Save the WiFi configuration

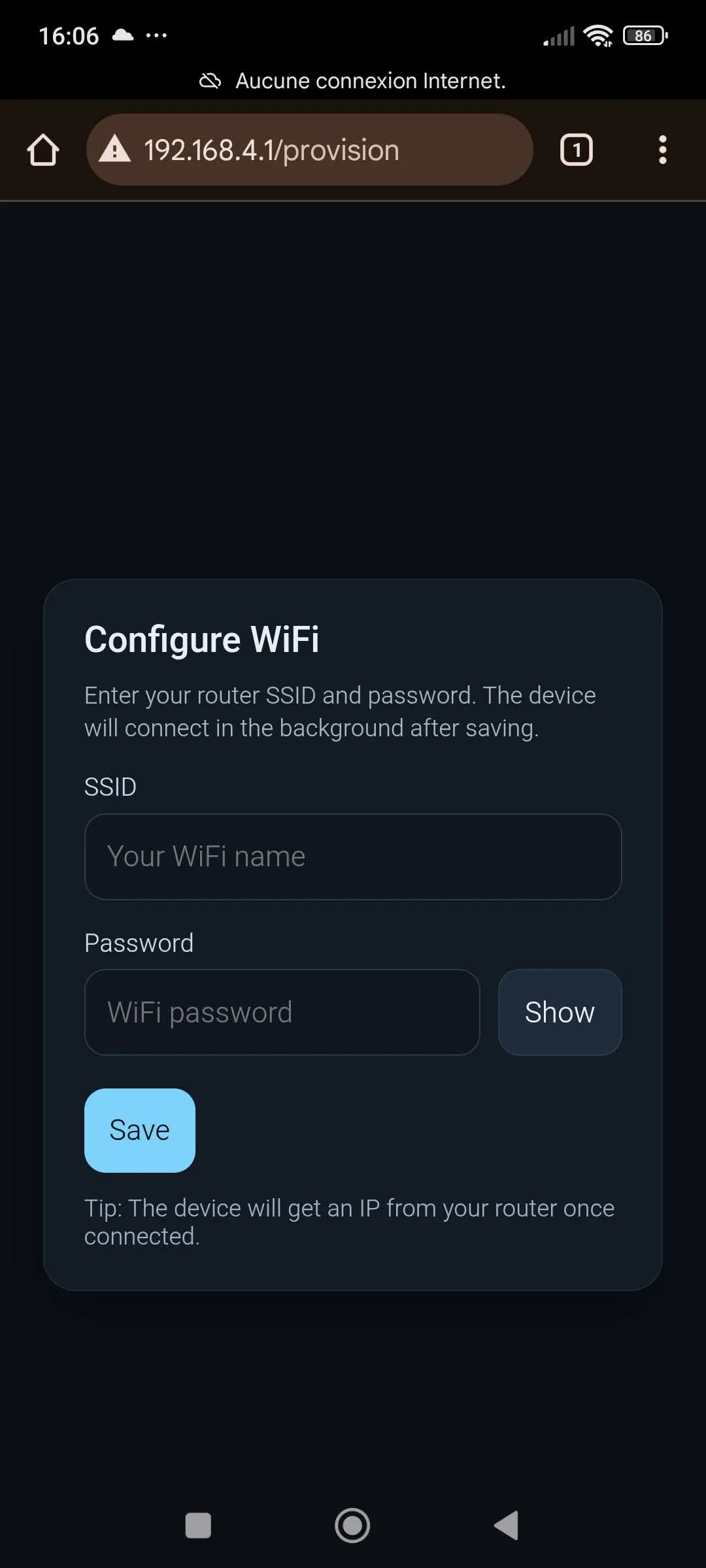pyautogui.click(x=139, y=1130)
